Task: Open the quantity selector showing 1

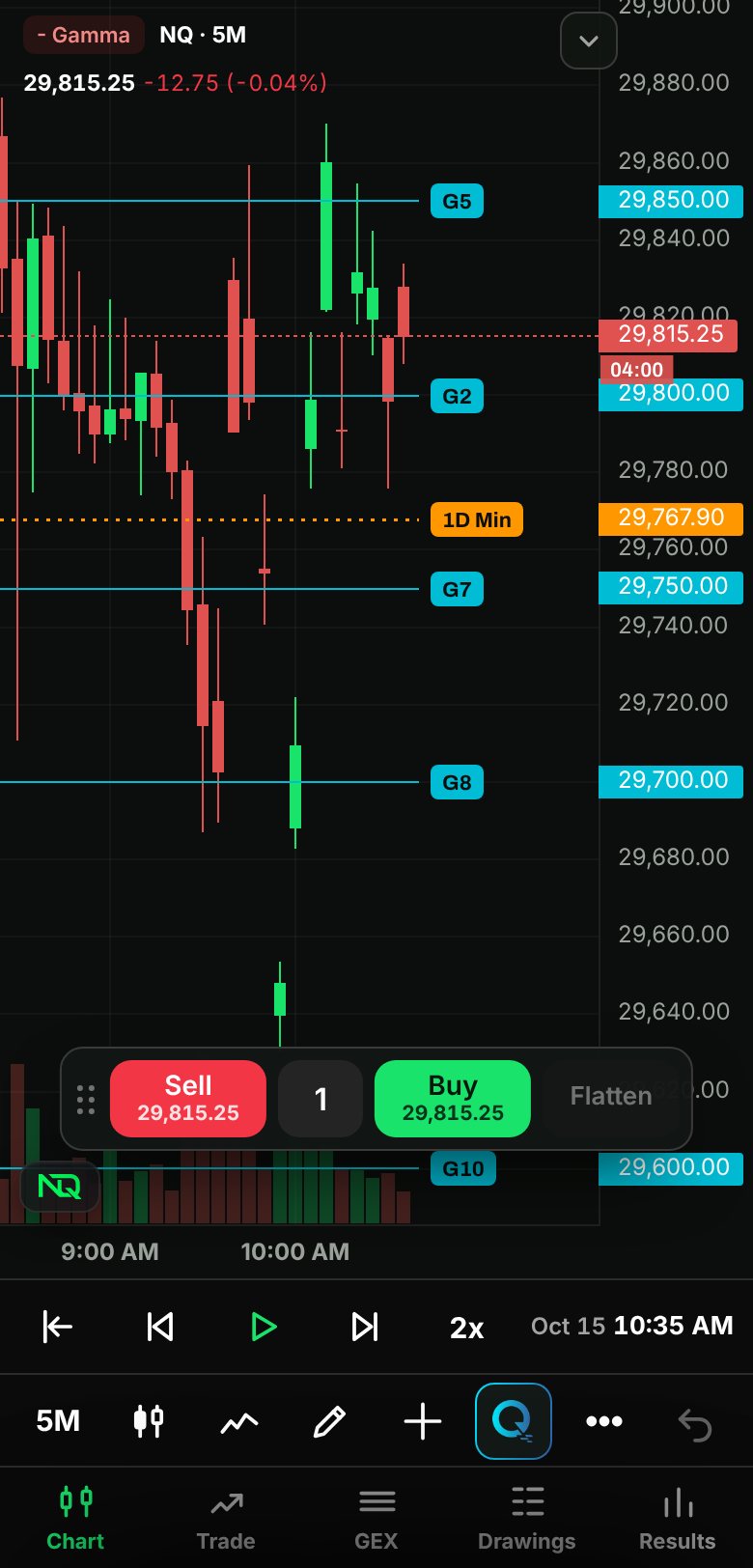Action: point(321,1099)
